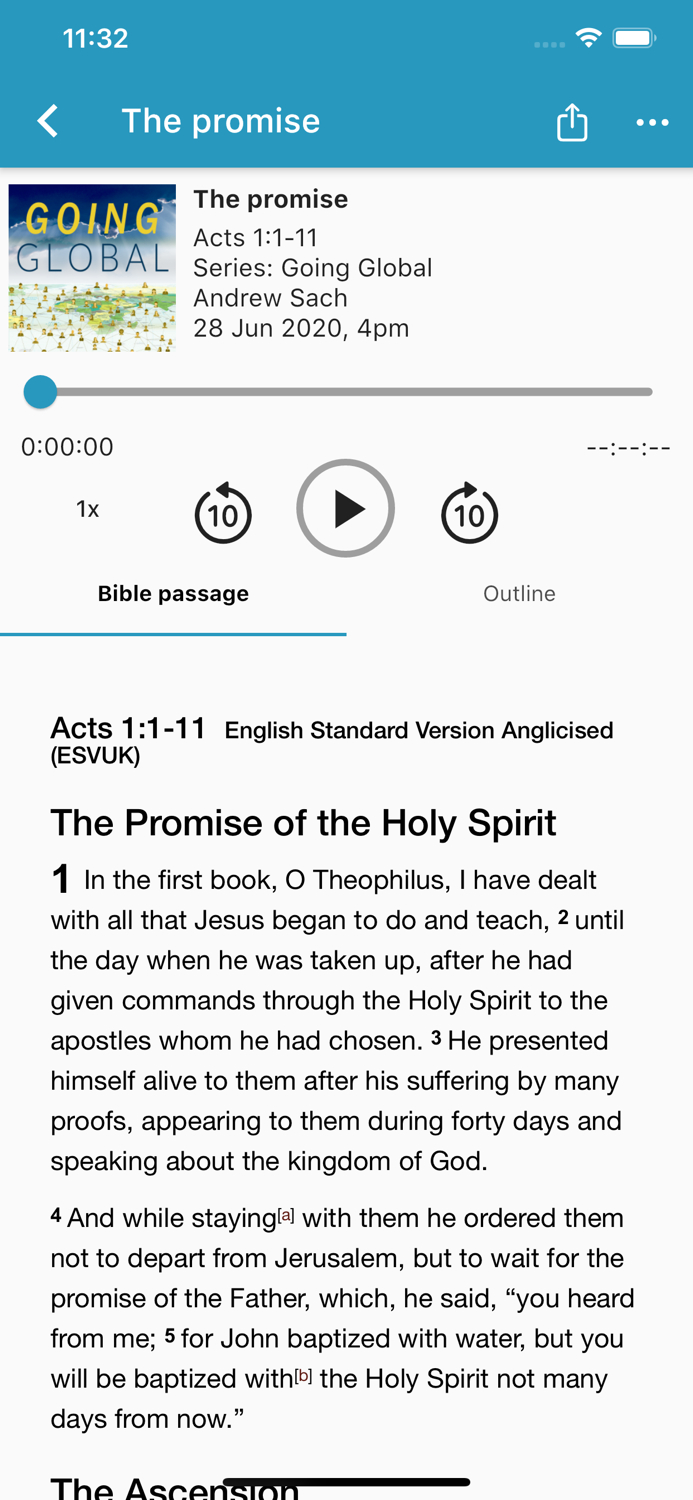
Task: Rewind the audio 10 seconds
Action: (x=222, y=513)
